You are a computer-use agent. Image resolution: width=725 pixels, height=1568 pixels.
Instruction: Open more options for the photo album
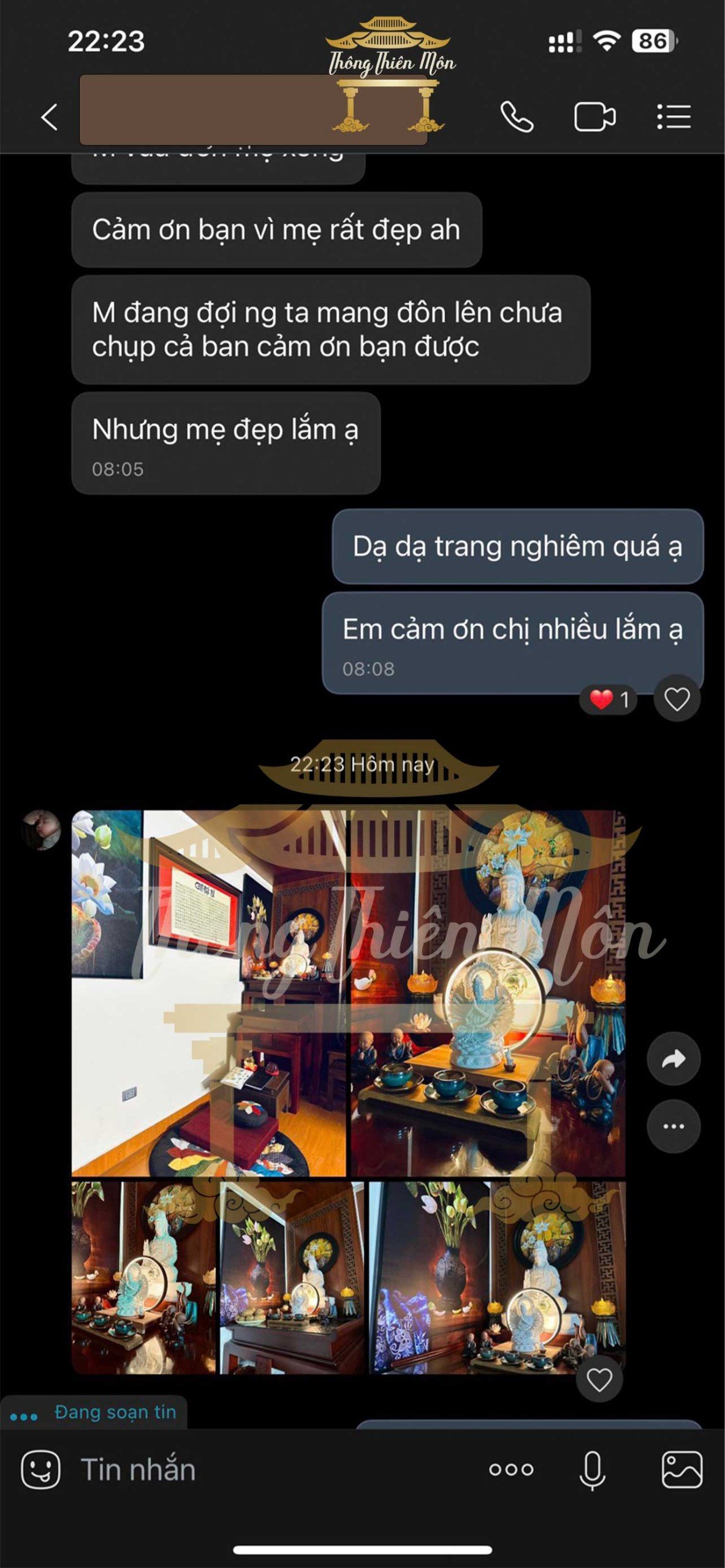click(x=674, y=1126)
